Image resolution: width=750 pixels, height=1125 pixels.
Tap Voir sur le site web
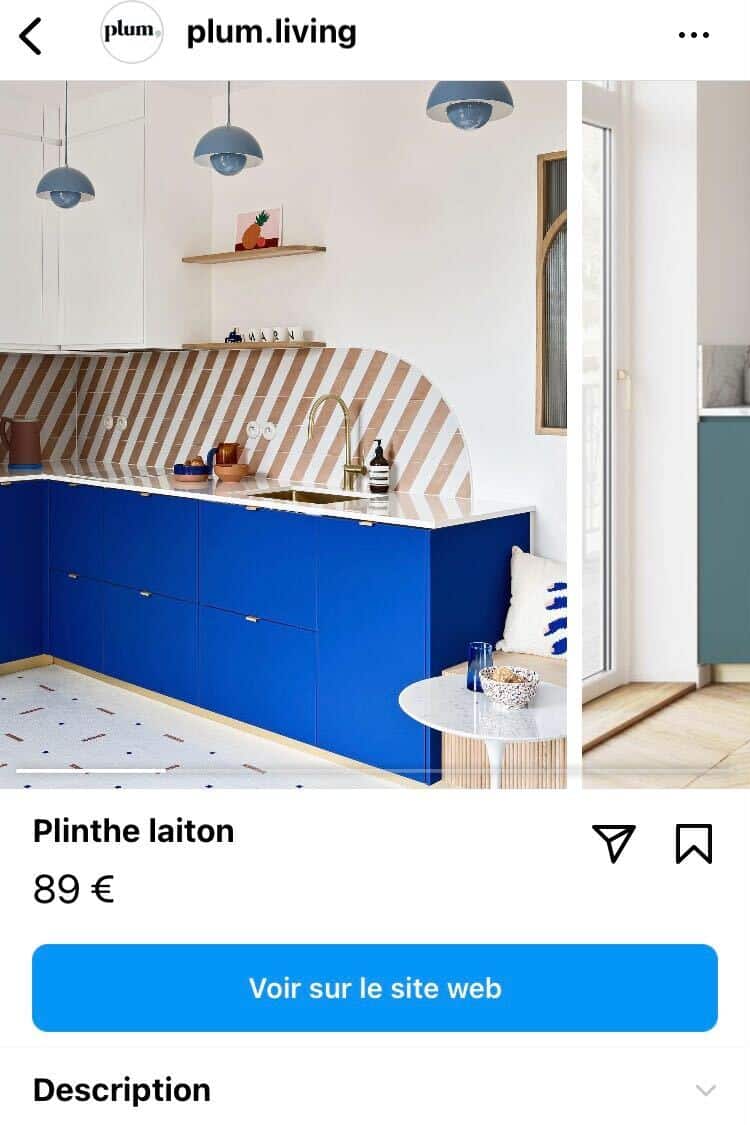tap(375, 988)
